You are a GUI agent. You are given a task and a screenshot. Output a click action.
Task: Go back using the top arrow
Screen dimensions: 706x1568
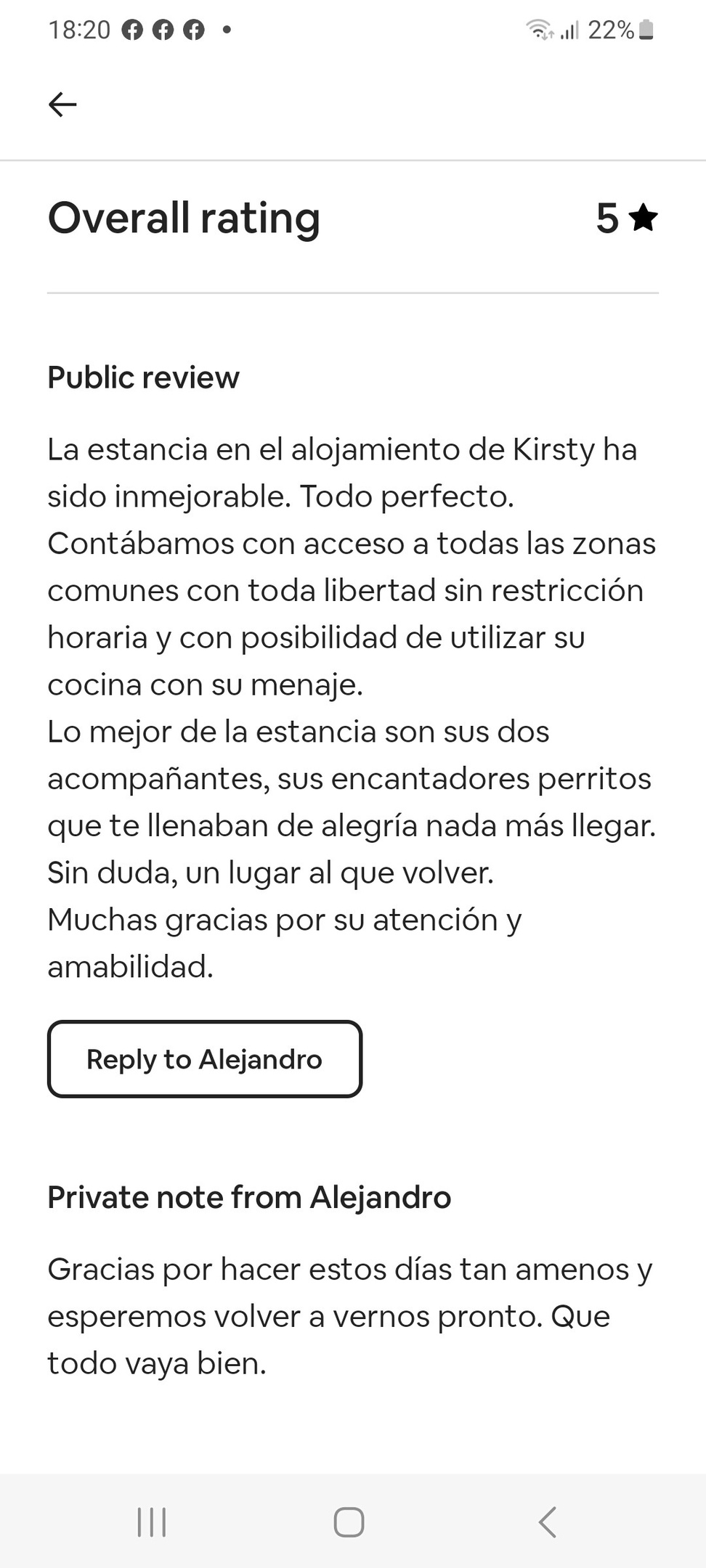click(62, 105)
